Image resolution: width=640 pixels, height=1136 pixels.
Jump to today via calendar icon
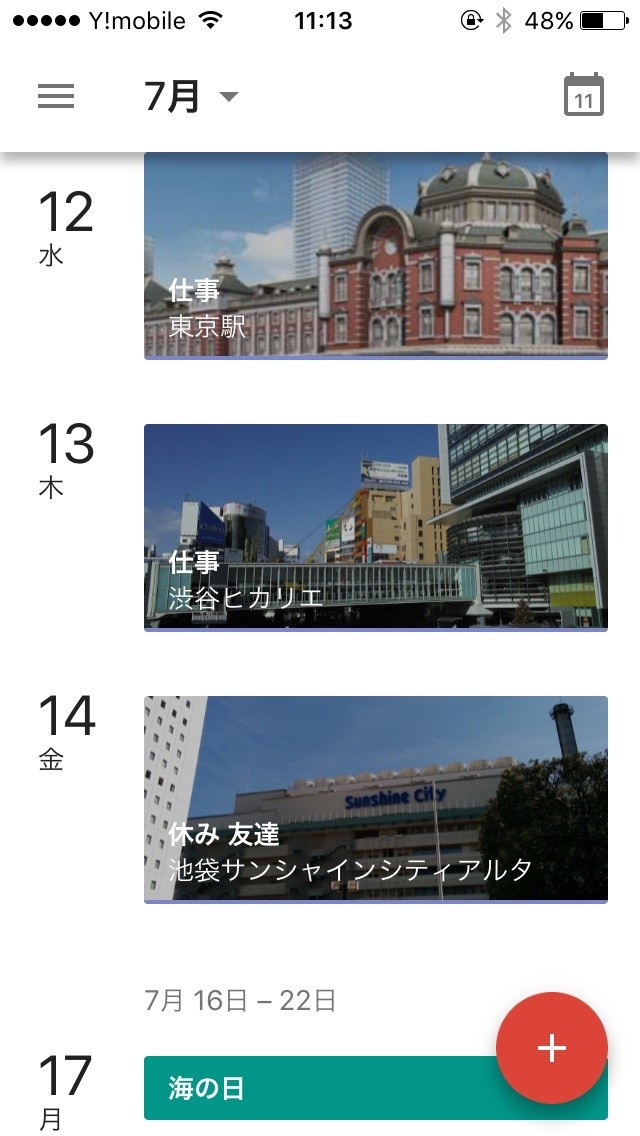pyautogui.click(x=583, y=96)
